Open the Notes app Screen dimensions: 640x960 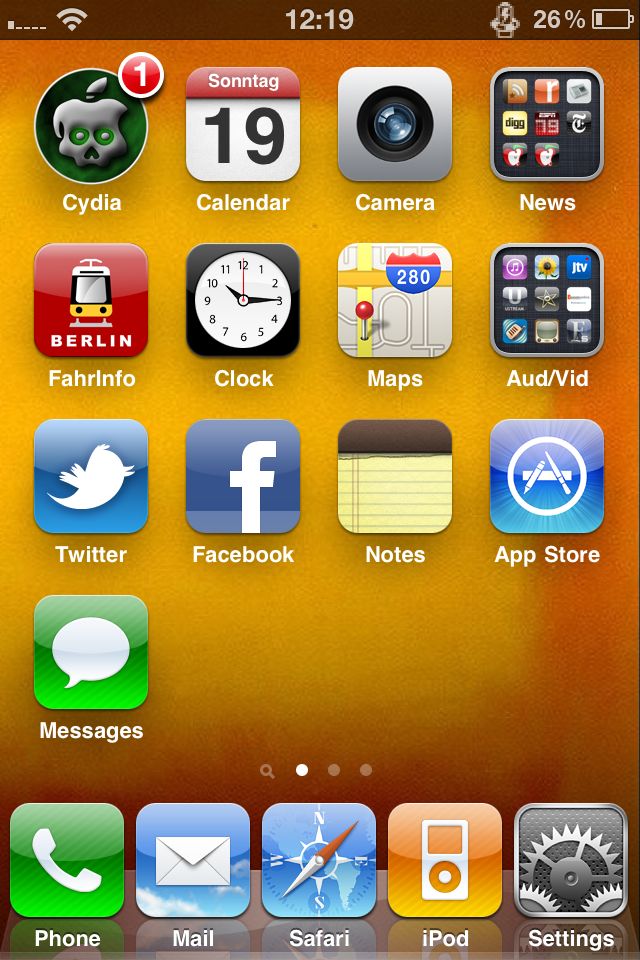[395, 477]
